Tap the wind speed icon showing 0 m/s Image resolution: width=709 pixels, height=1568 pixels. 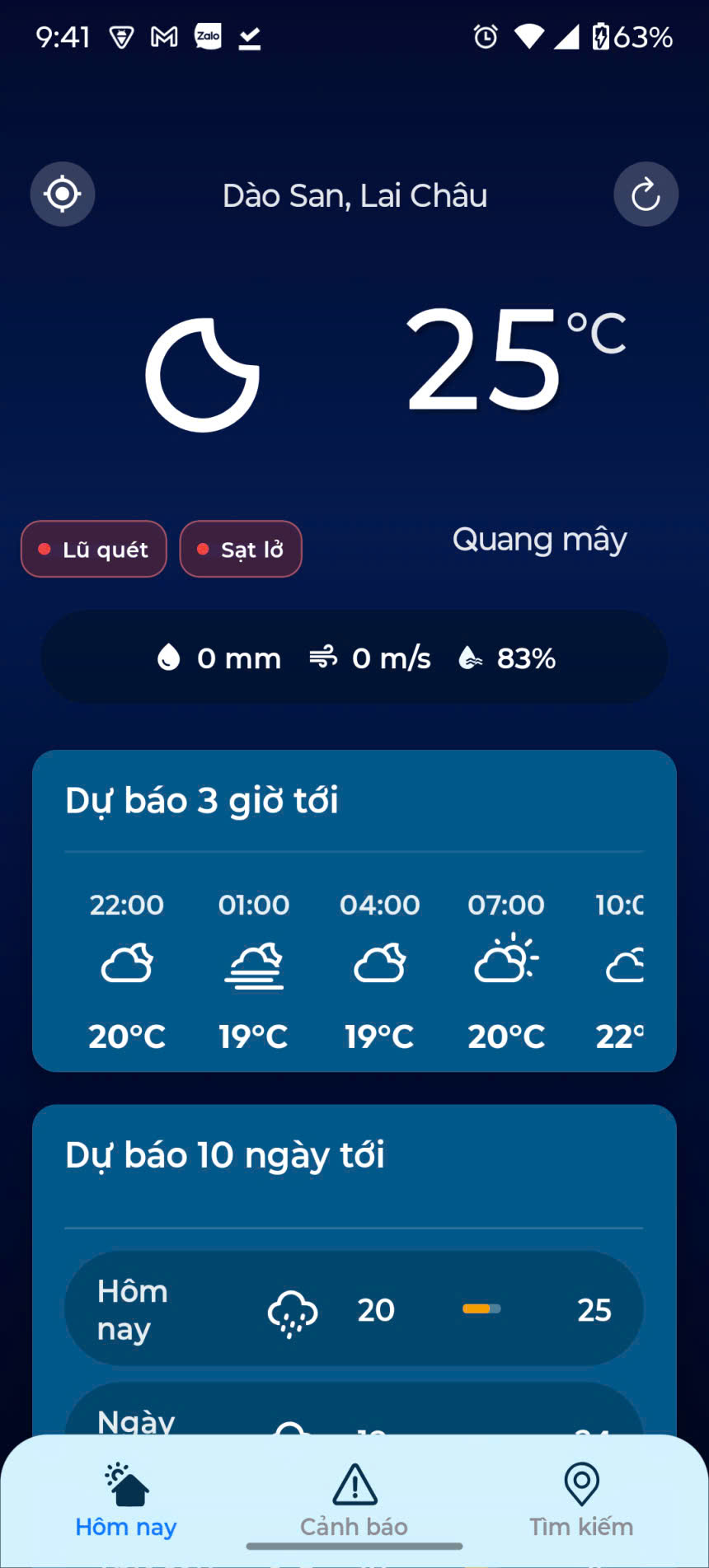coord(322,658)
